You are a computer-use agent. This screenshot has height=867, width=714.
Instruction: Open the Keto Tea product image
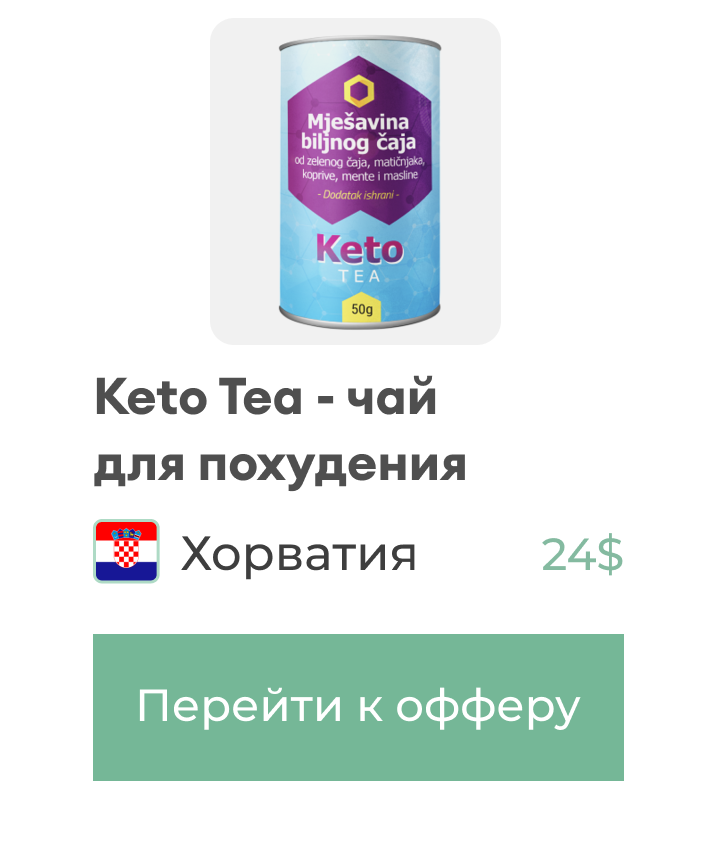(355, 181)
